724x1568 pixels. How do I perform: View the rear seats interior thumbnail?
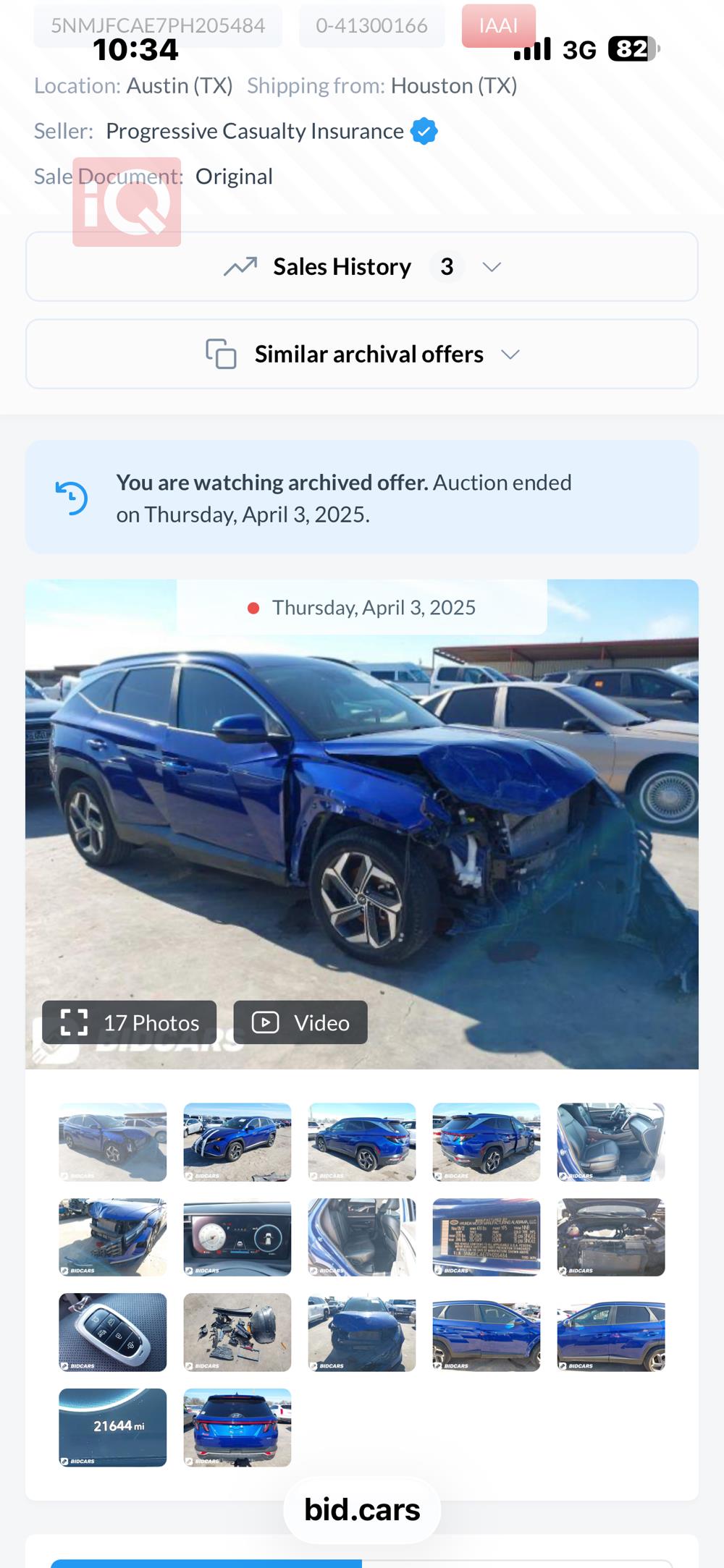[362, 1237]
